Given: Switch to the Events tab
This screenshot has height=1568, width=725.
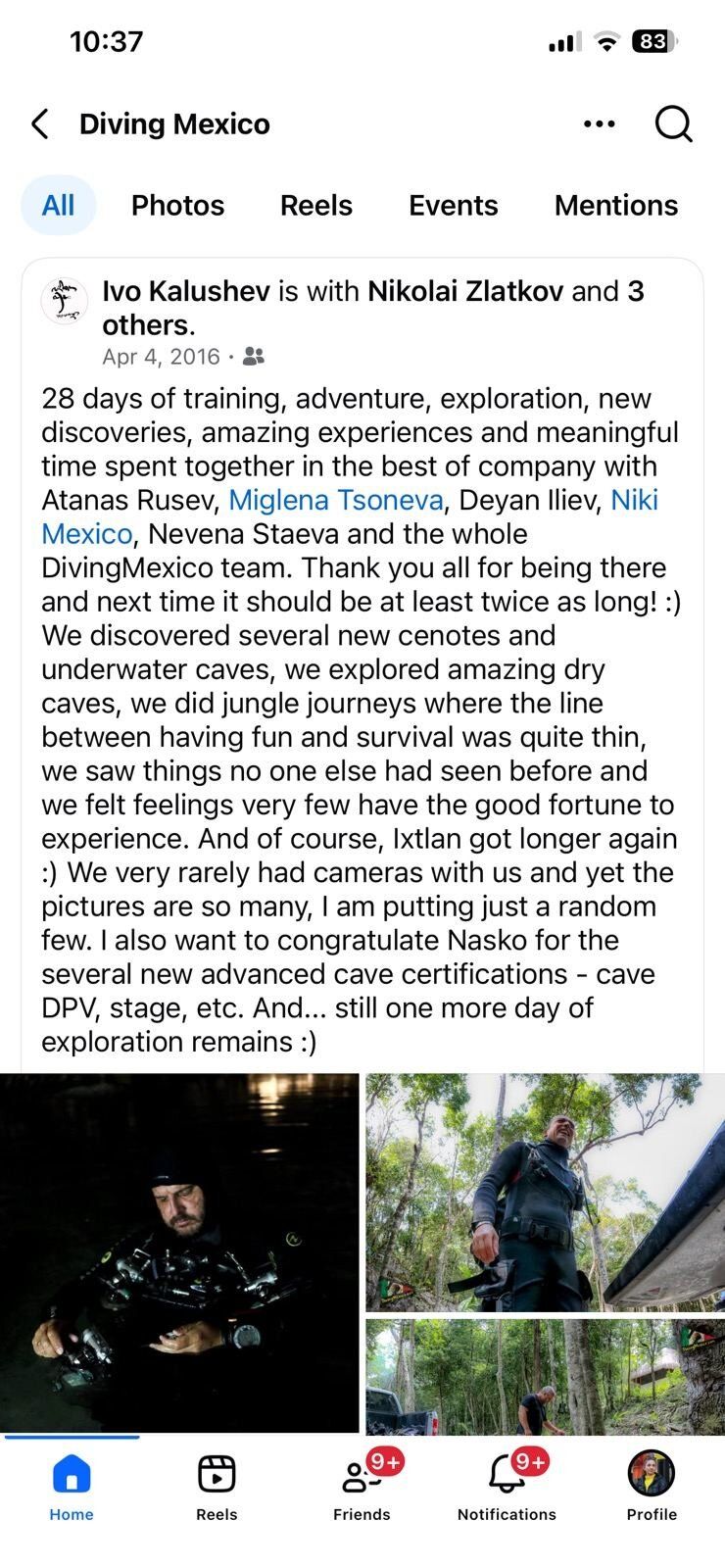Looking at the screenshot, I should click(453, 205).
